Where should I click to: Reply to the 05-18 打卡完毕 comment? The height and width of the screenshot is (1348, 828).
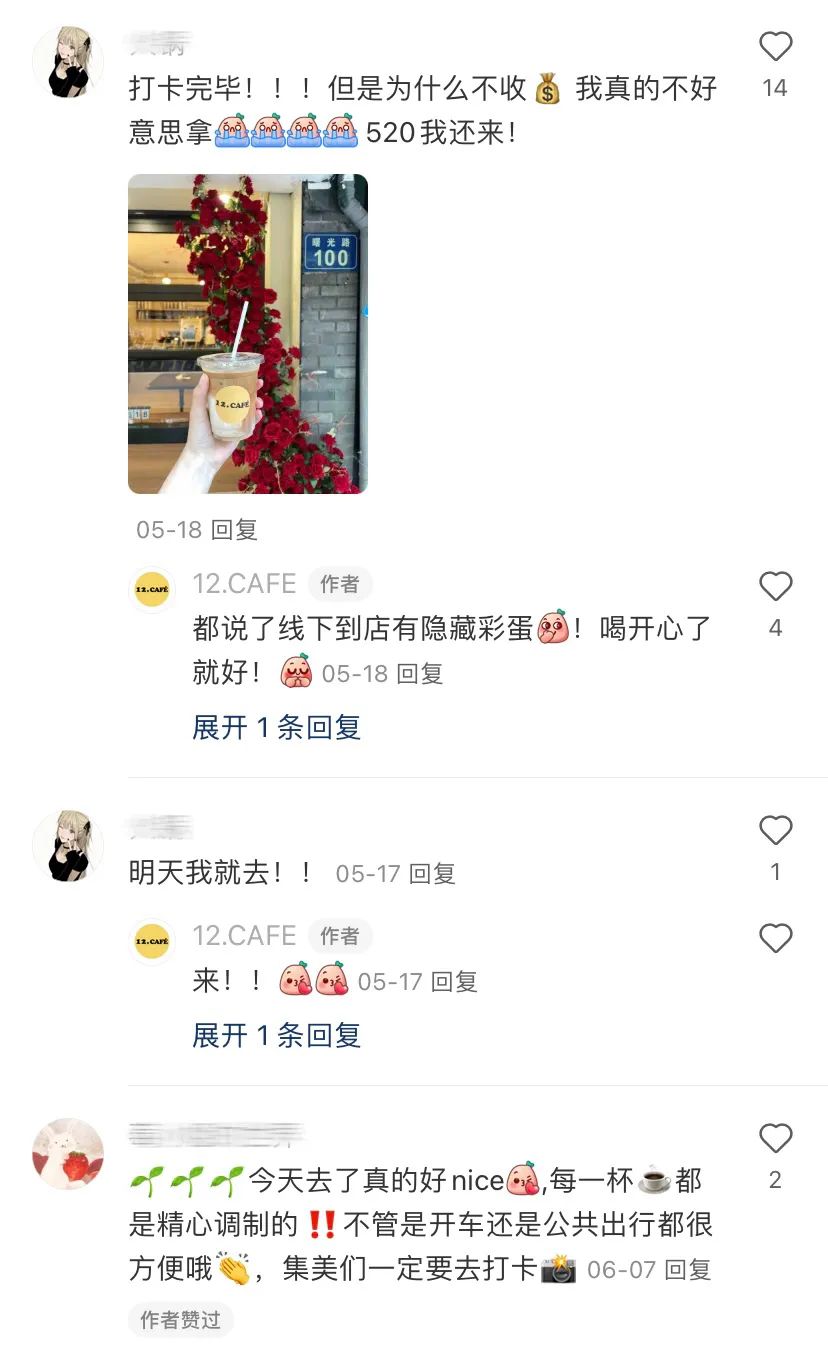pos(234,530)
